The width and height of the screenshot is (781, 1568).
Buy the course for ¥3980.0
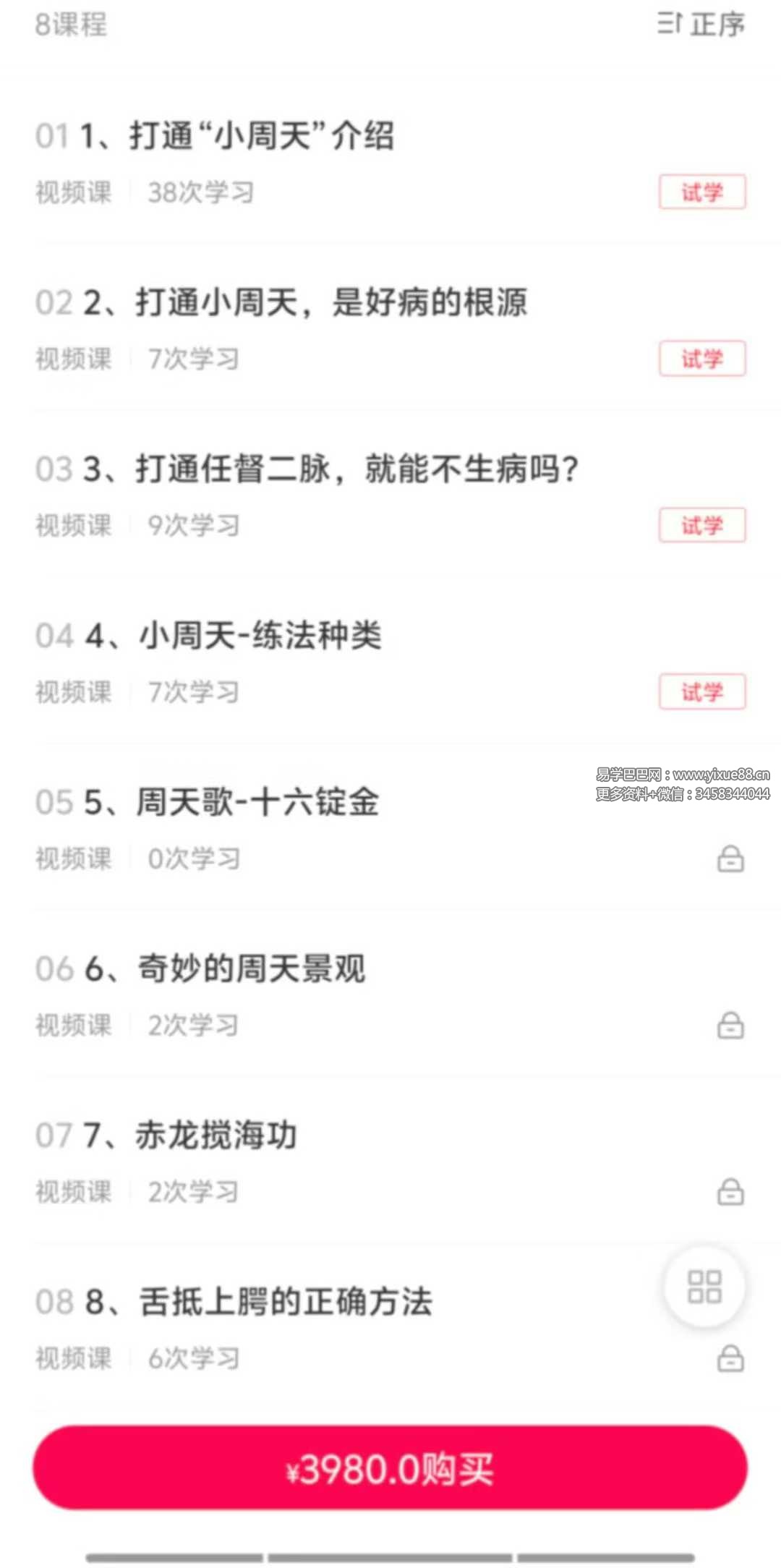click(390, 1469)
